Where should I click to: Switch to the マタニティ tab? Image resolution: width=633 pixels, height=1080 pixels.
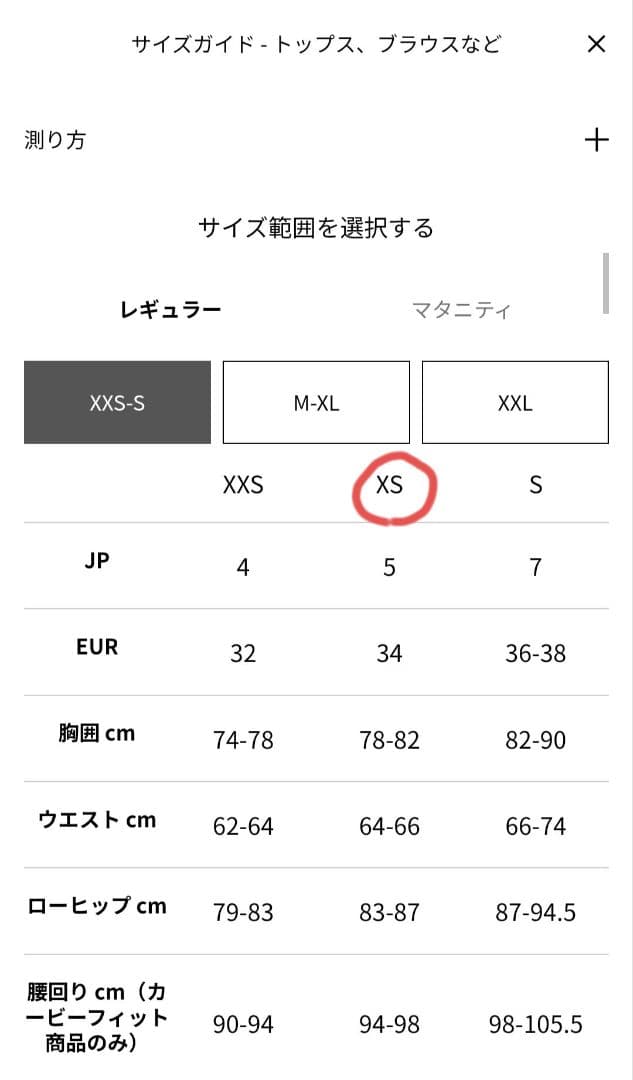tap(461, 310)
